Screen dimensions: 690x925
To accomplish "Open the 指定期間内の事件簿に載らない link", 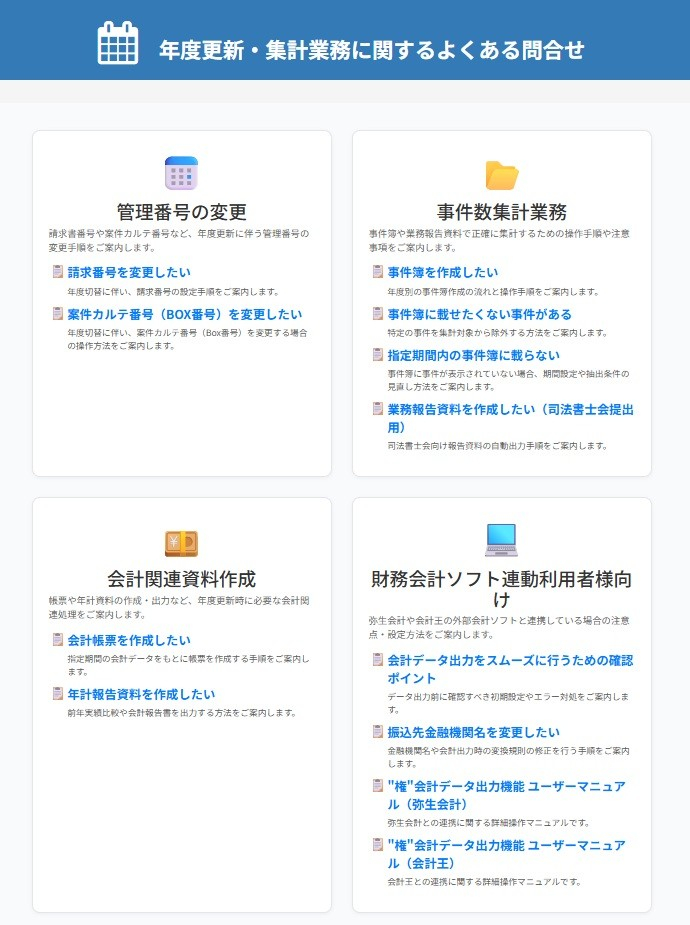I will (473, 355).
